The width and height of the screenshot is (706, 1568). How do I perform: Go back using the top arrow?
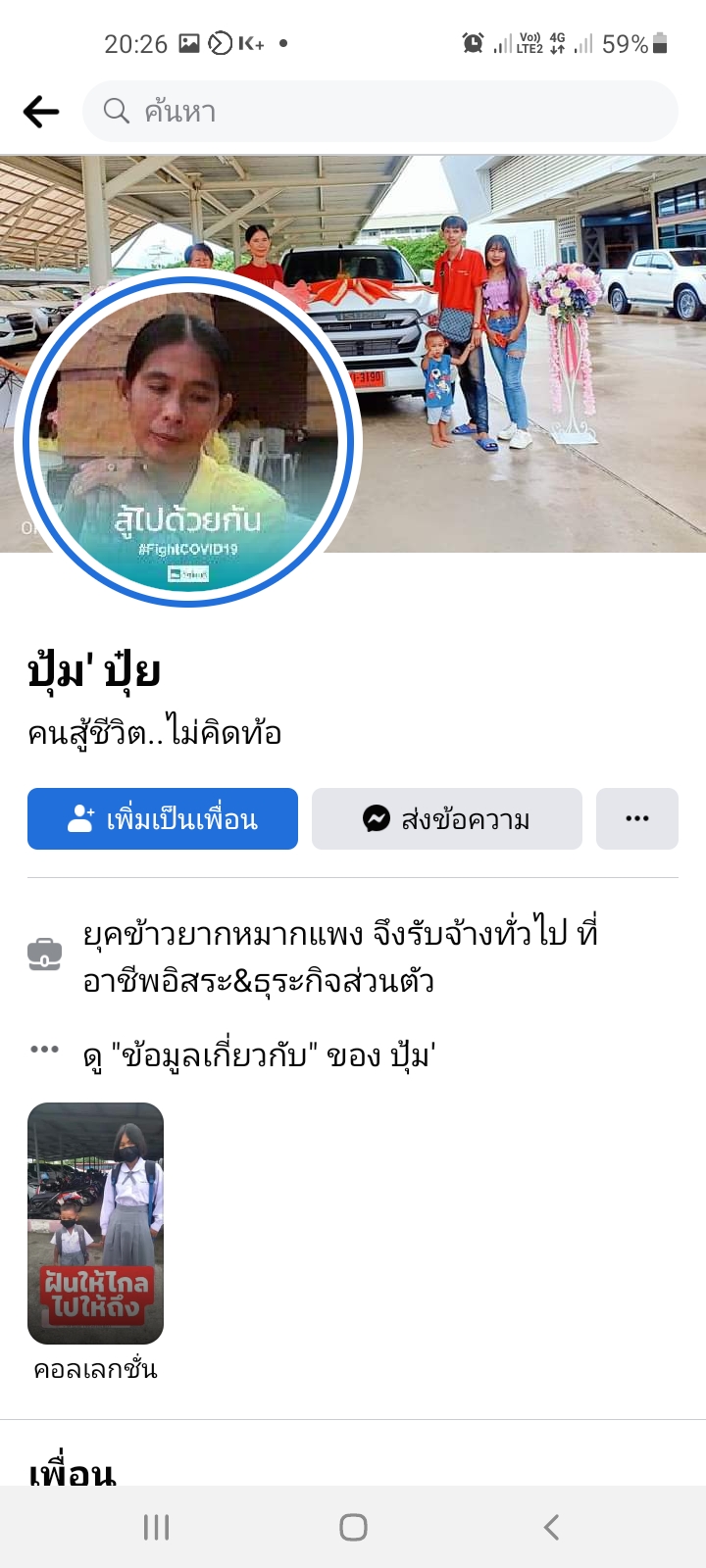[41, 112]
